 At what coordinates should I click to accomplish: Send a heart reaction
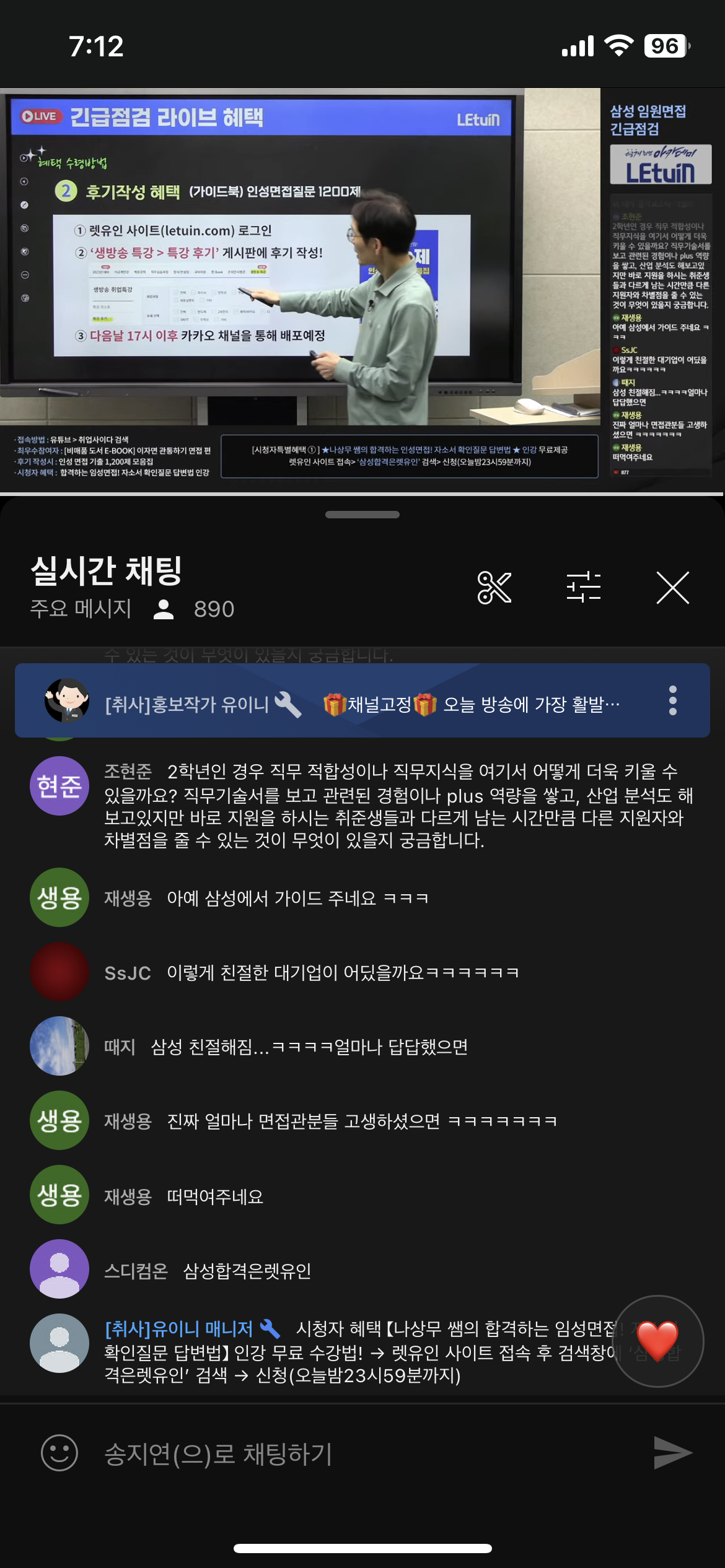click(x=657, y=1341)
